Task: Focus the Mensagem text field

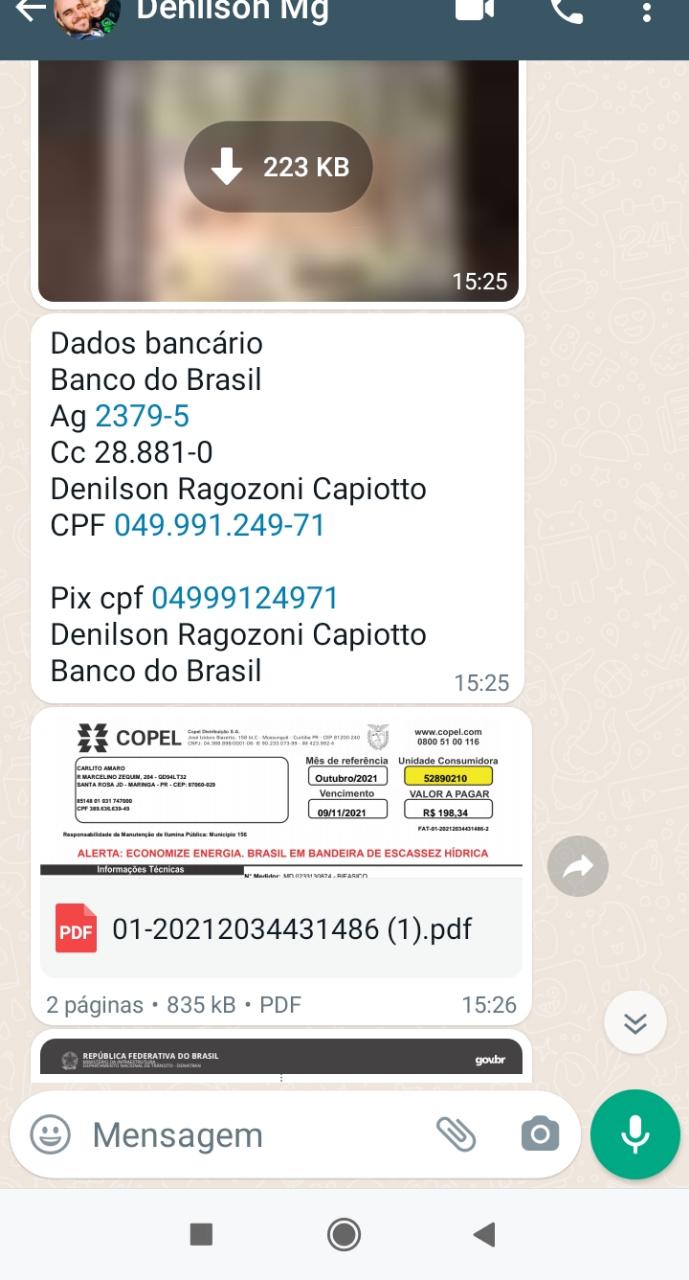Action: coord(250,1135)
